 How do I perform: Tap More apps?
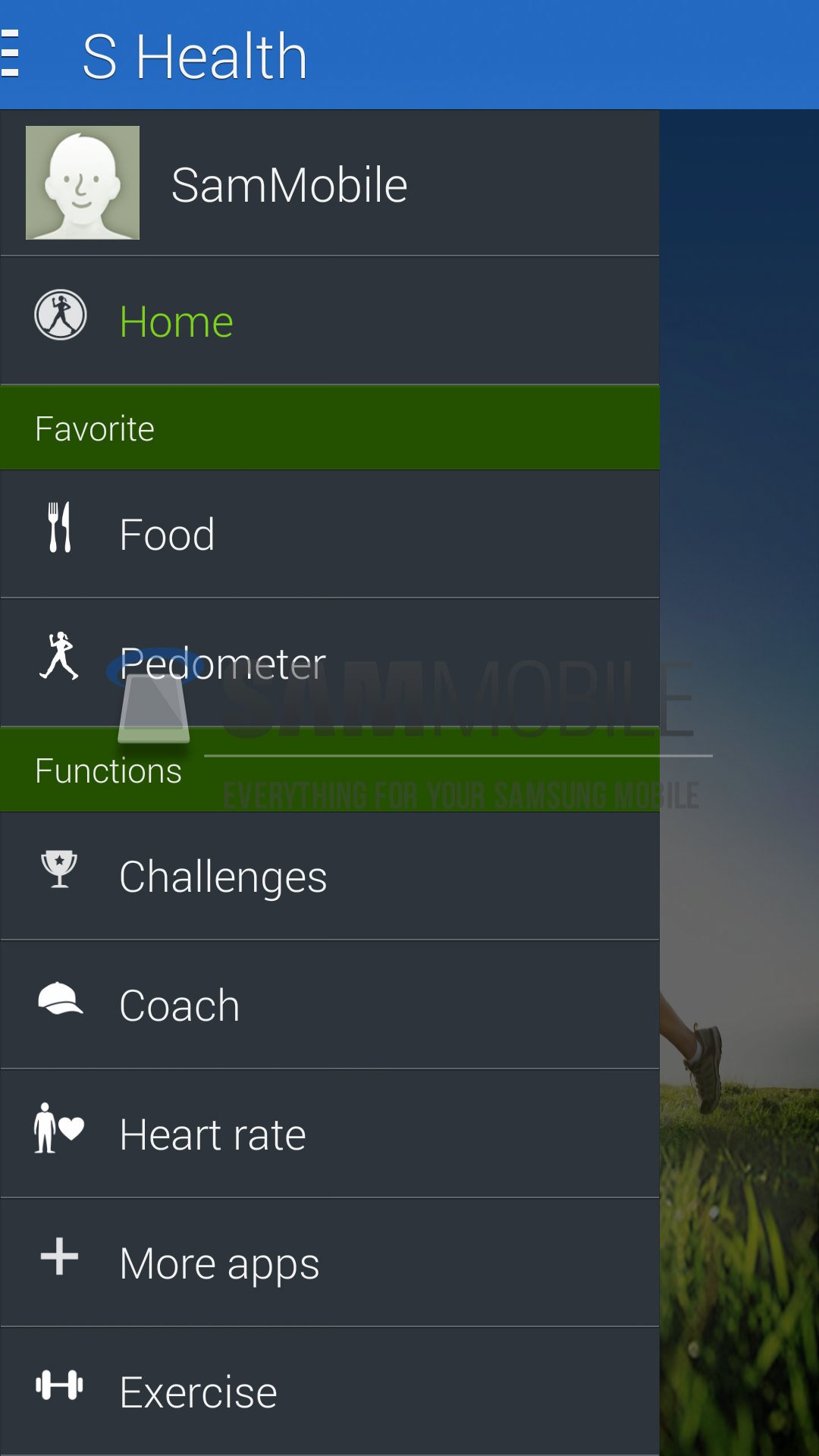219,1263
